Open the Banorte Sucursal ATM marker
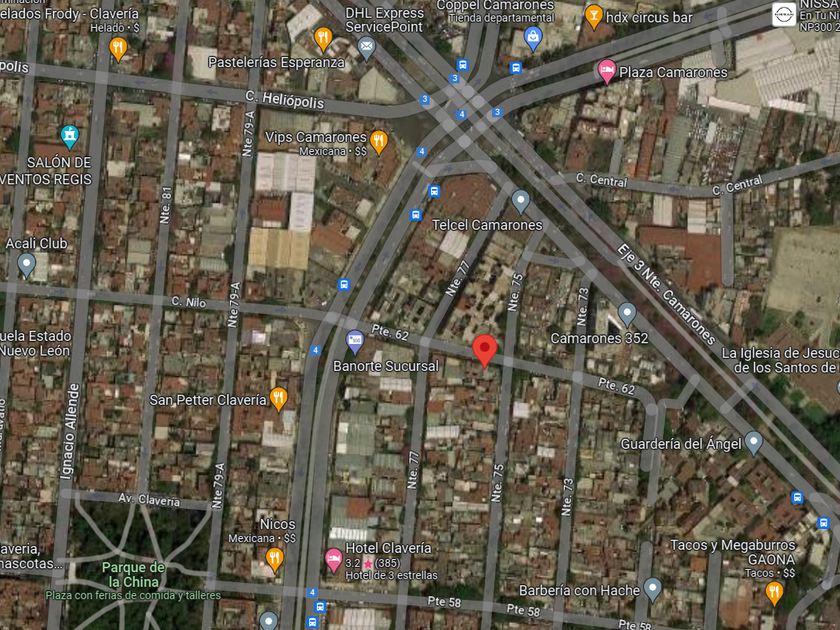This screenshot has height=630, width=840. click(x=354, y=342)
